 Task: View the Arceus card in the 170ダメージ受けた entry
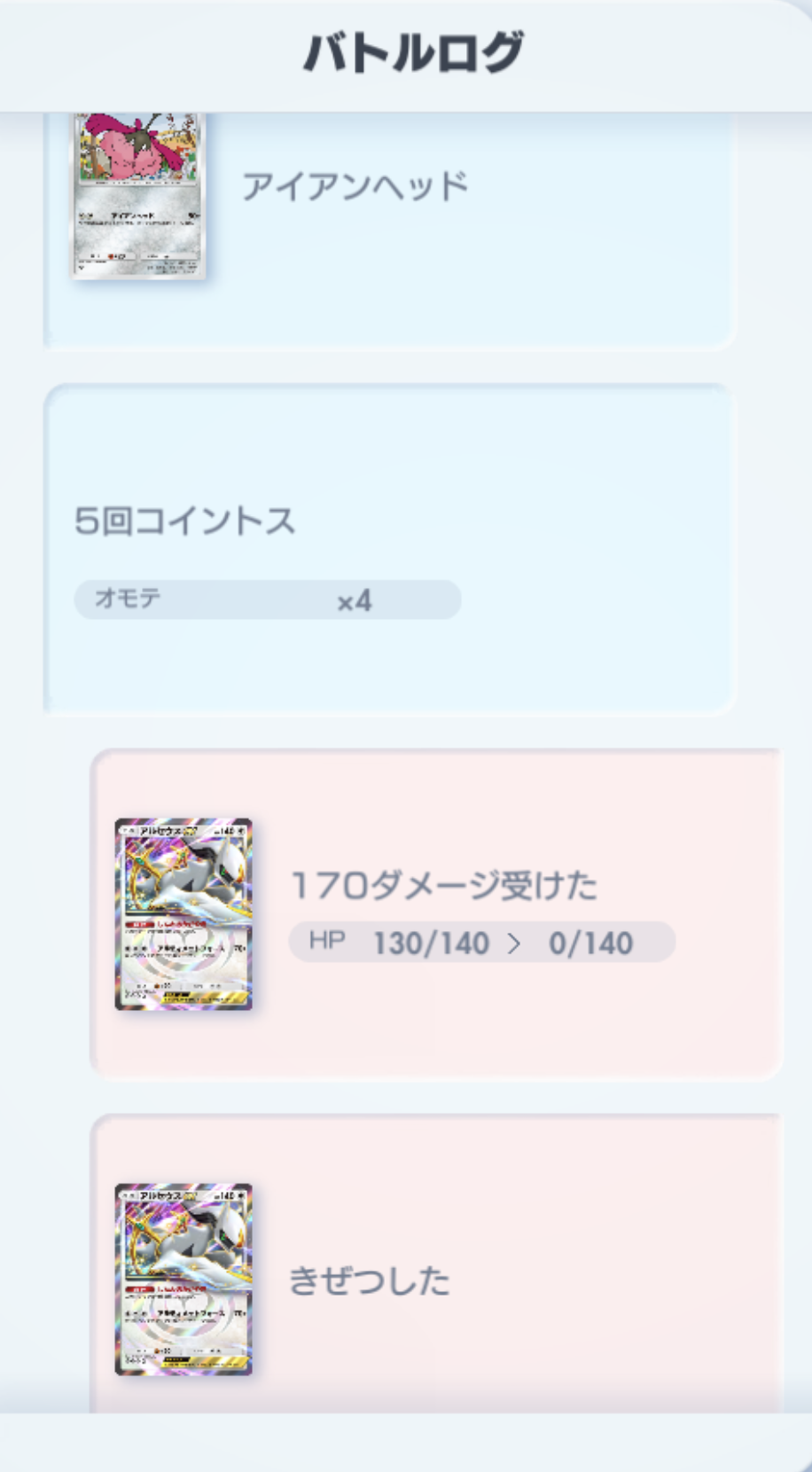tap(183, 914)
